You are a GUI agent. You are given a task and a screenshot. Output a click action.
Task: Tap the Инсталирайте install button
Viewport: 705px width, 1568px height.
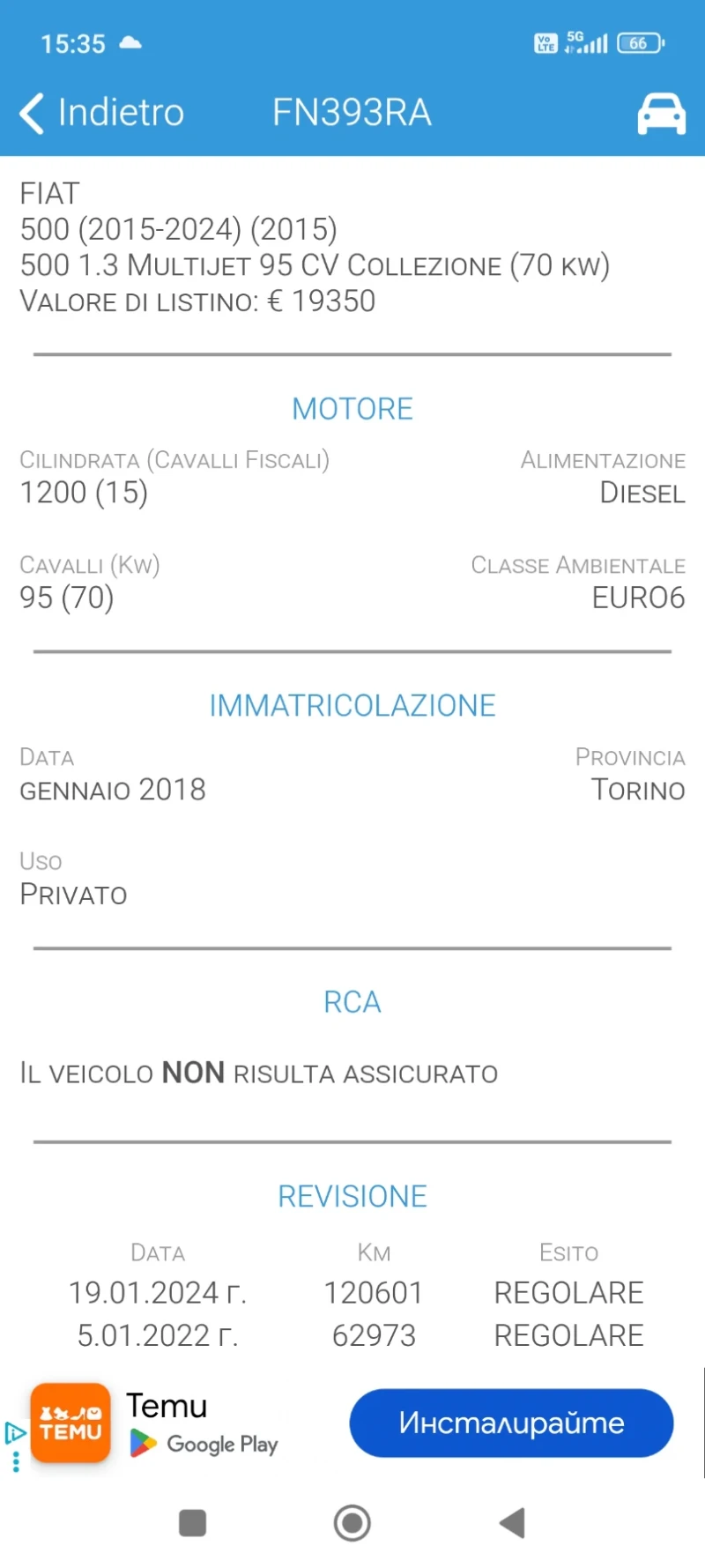click(x=511, y=1423)
